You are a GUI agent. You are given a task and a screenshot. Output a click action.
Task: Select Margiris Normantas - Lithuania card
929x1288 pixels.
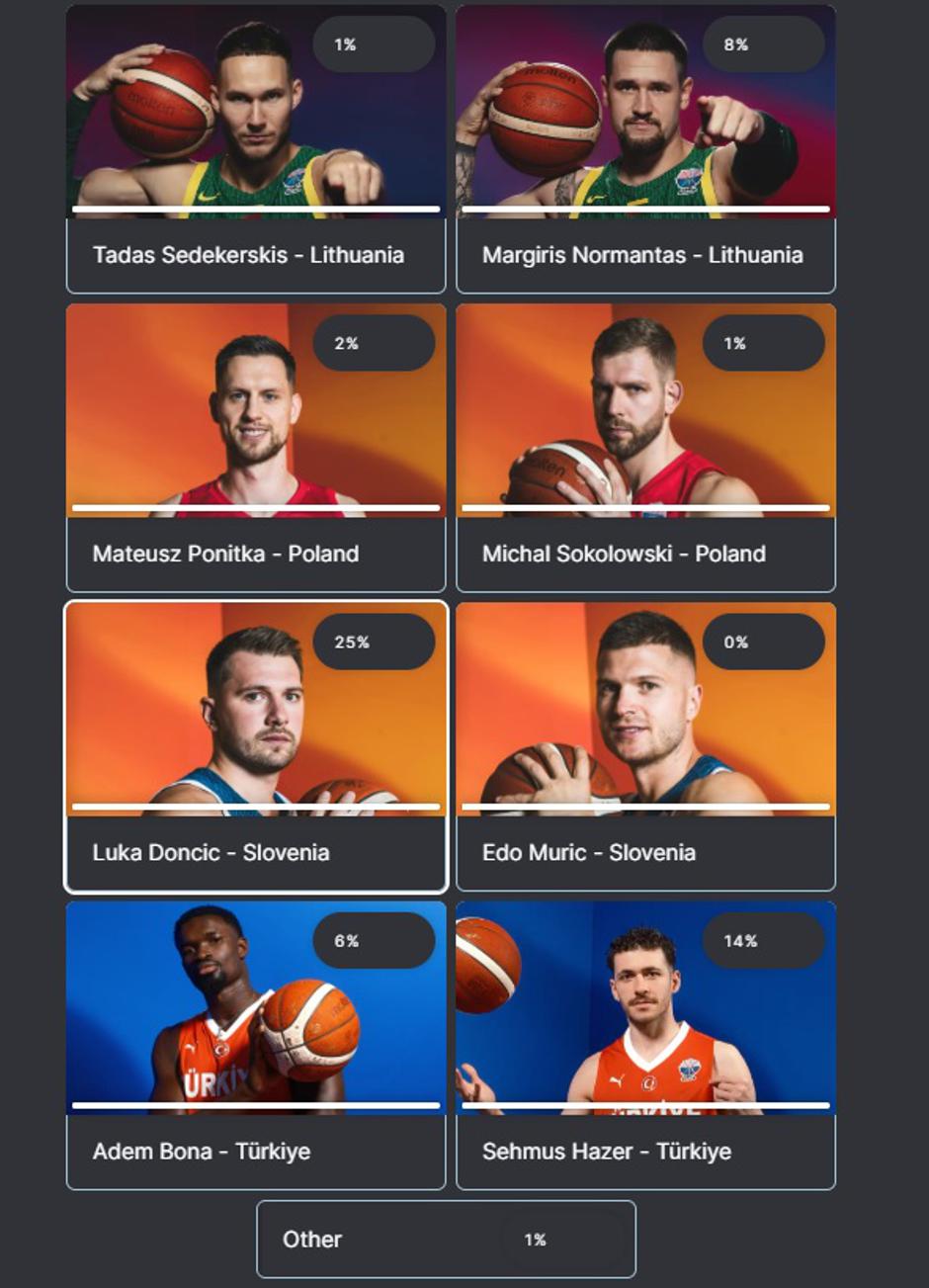point(645,254)
